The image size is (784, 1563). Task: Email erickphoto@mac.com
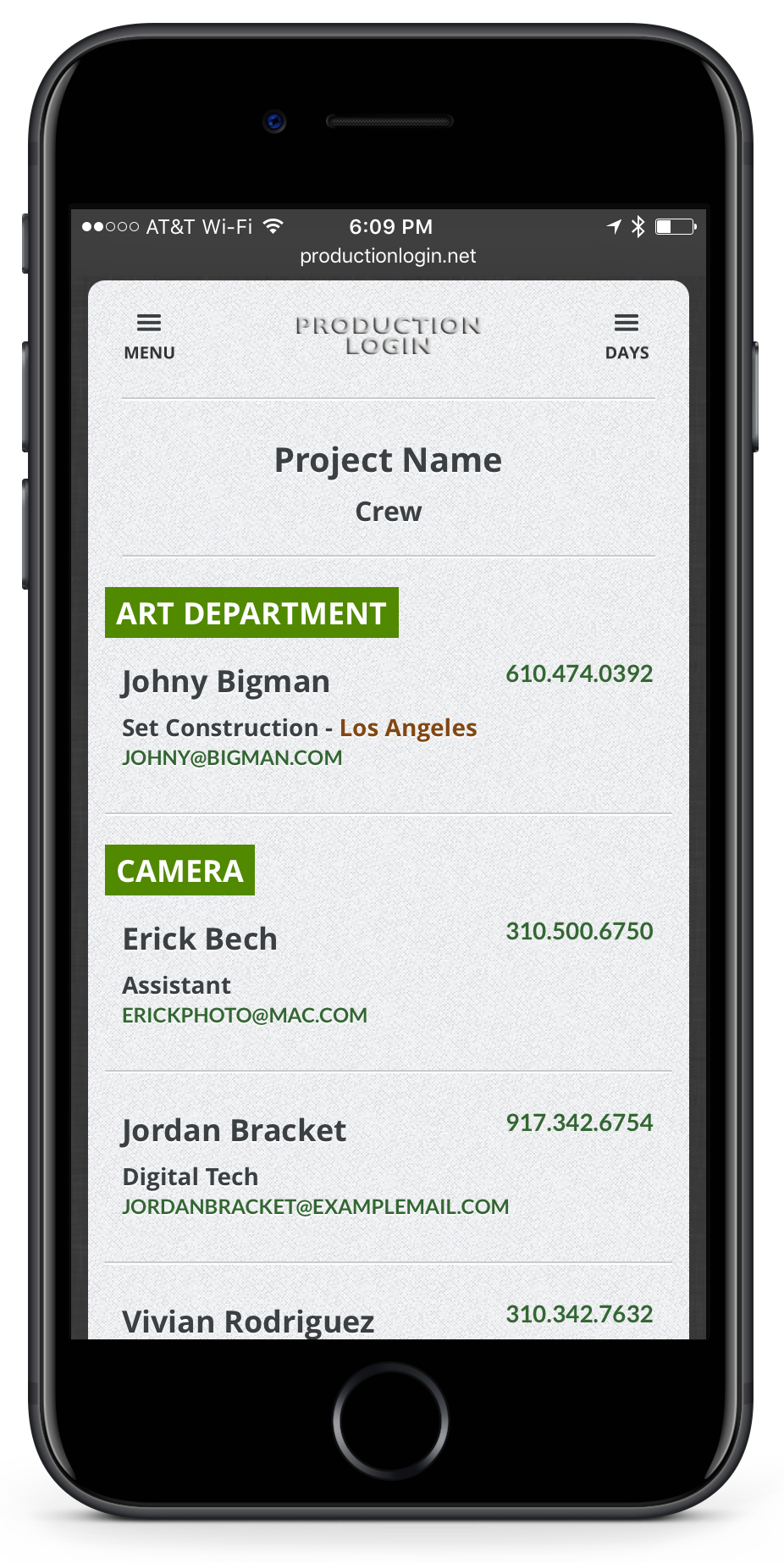(x=245, y=1015)
